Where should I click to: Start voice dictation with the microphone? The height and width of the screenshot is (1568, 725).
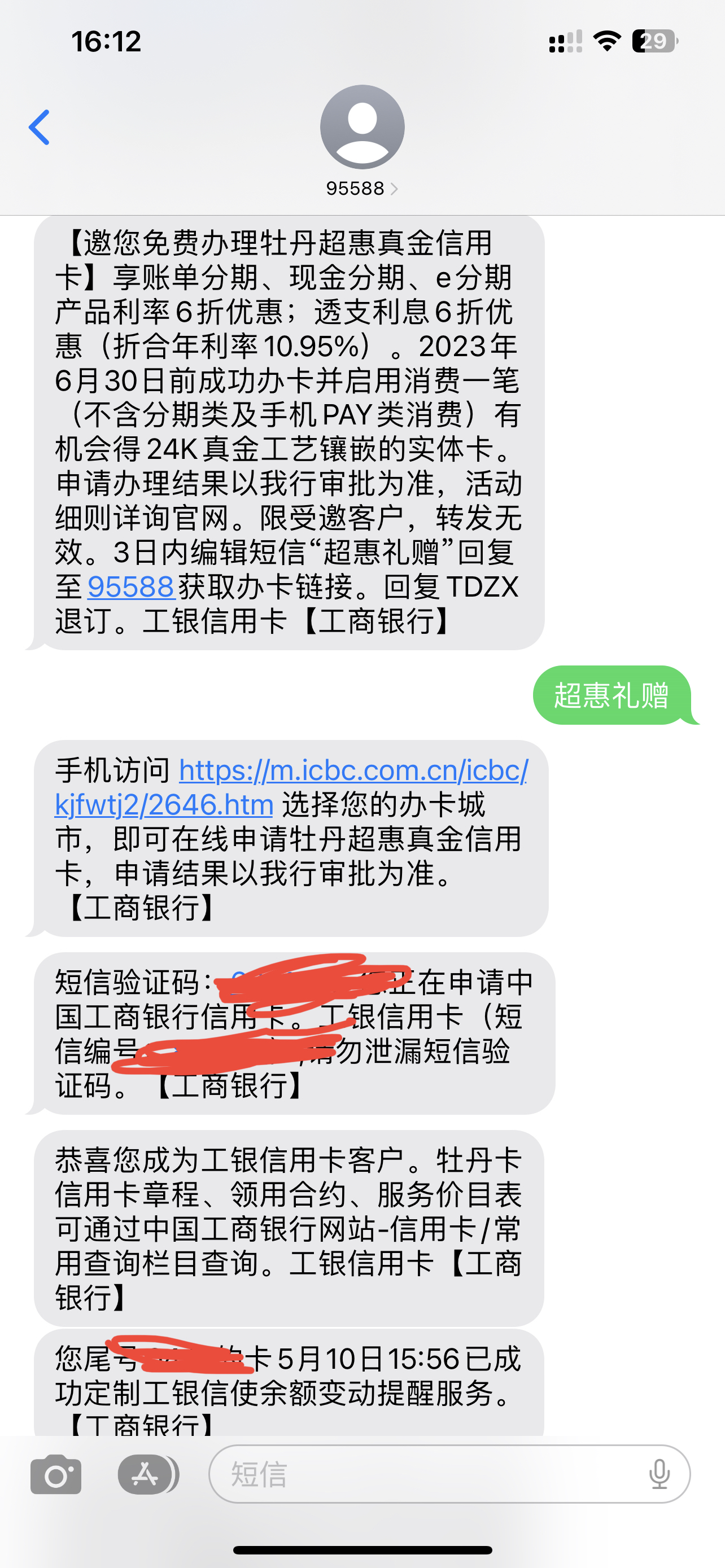pyautogui.click(x=660, y=1474)
